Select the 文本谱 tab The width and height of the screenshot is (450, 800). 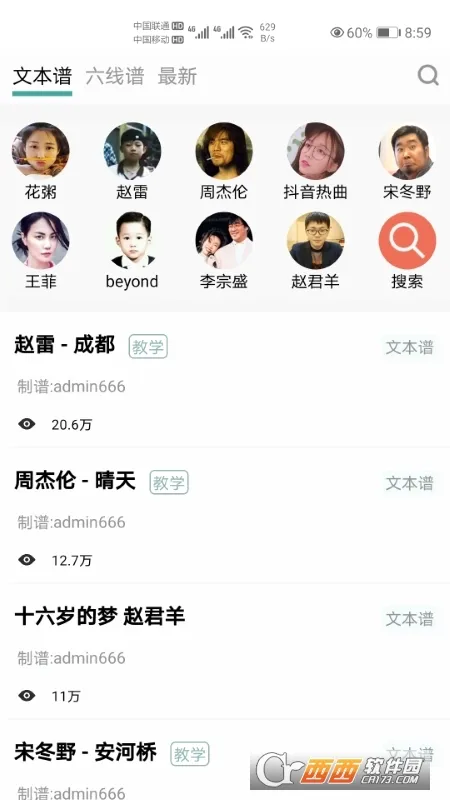pyautogui.click(x=42, y=77)
